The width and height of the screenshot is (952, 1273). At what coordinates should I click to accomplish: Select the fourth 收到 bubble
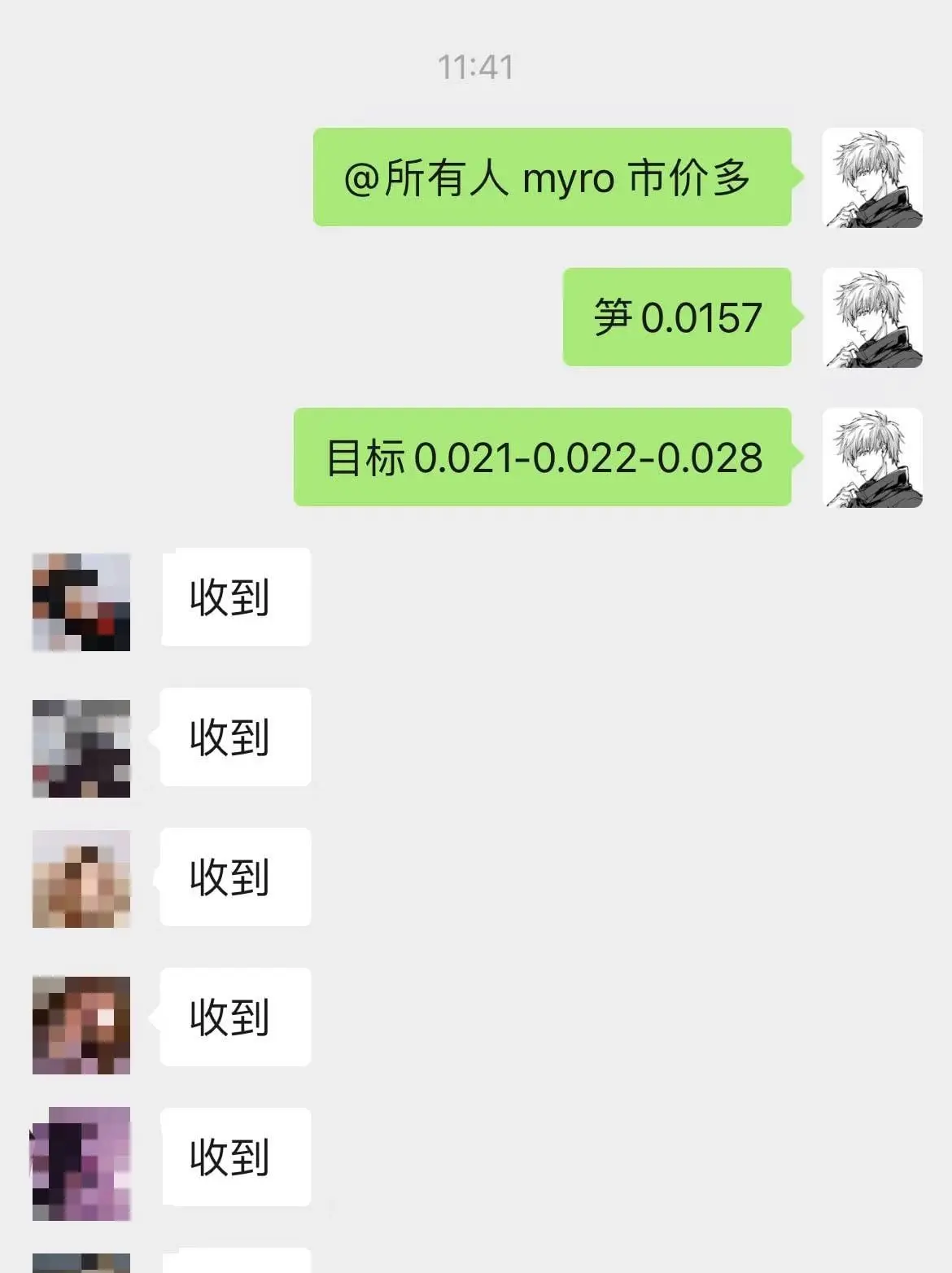click(234, 1017)
